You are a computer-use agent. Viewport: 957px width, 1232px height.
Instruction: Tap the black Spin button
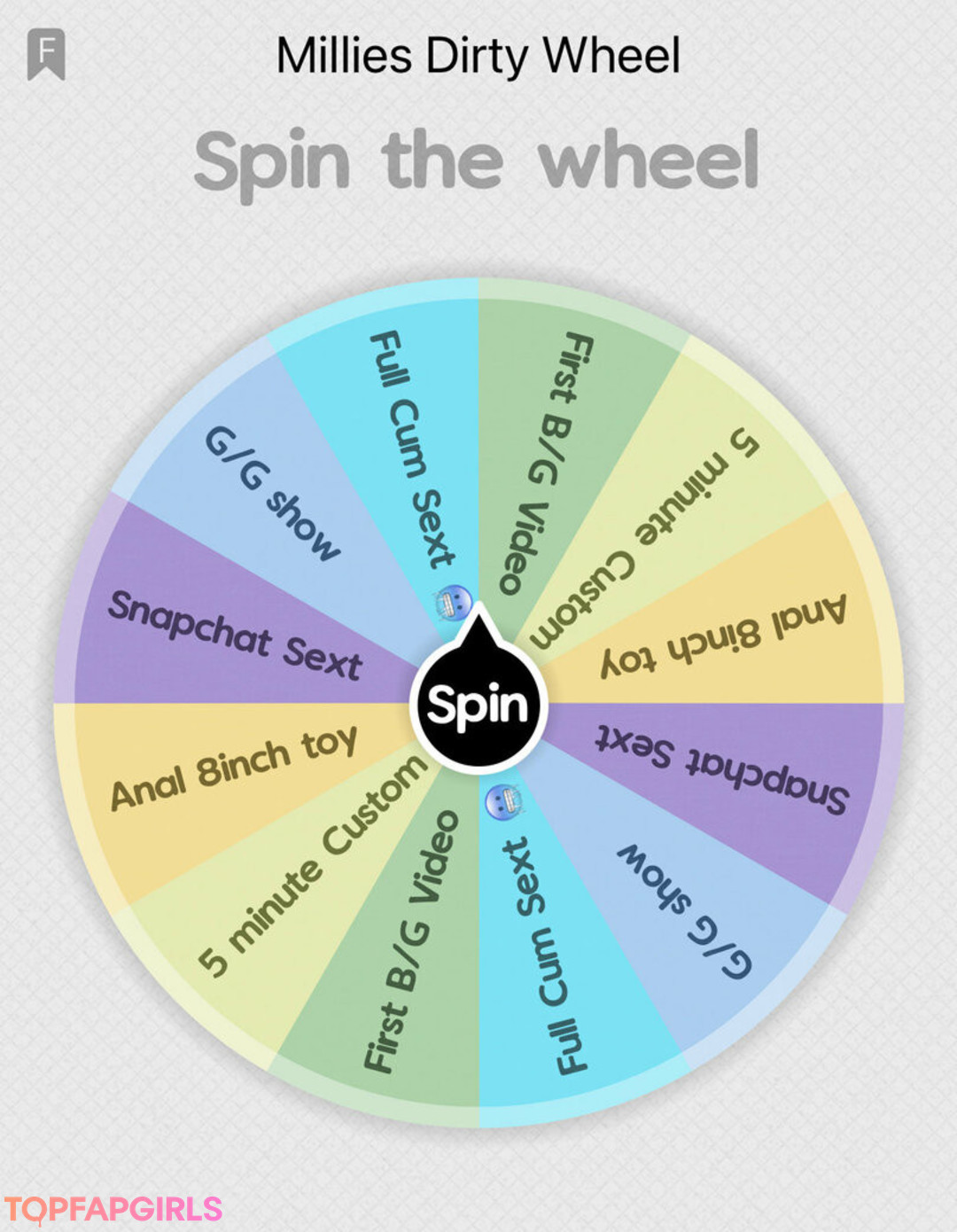[x=478, y=706]
